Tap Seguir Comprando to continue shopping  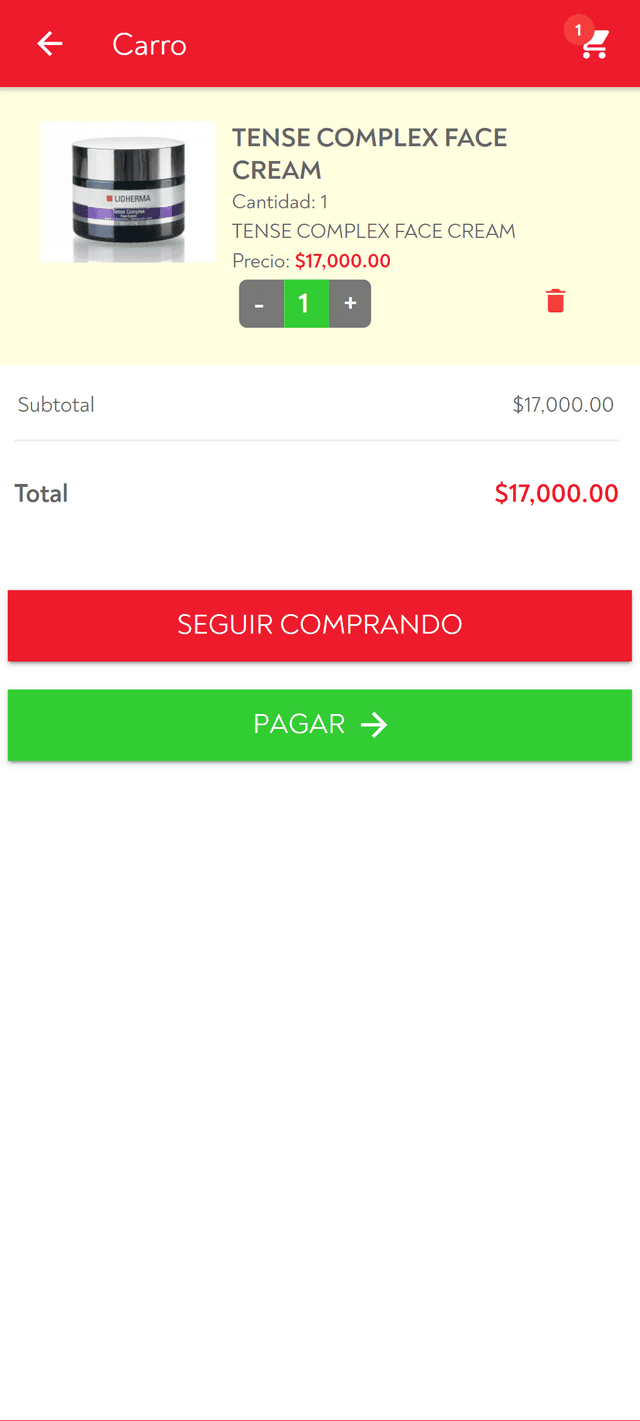click(x=320, y=625)
